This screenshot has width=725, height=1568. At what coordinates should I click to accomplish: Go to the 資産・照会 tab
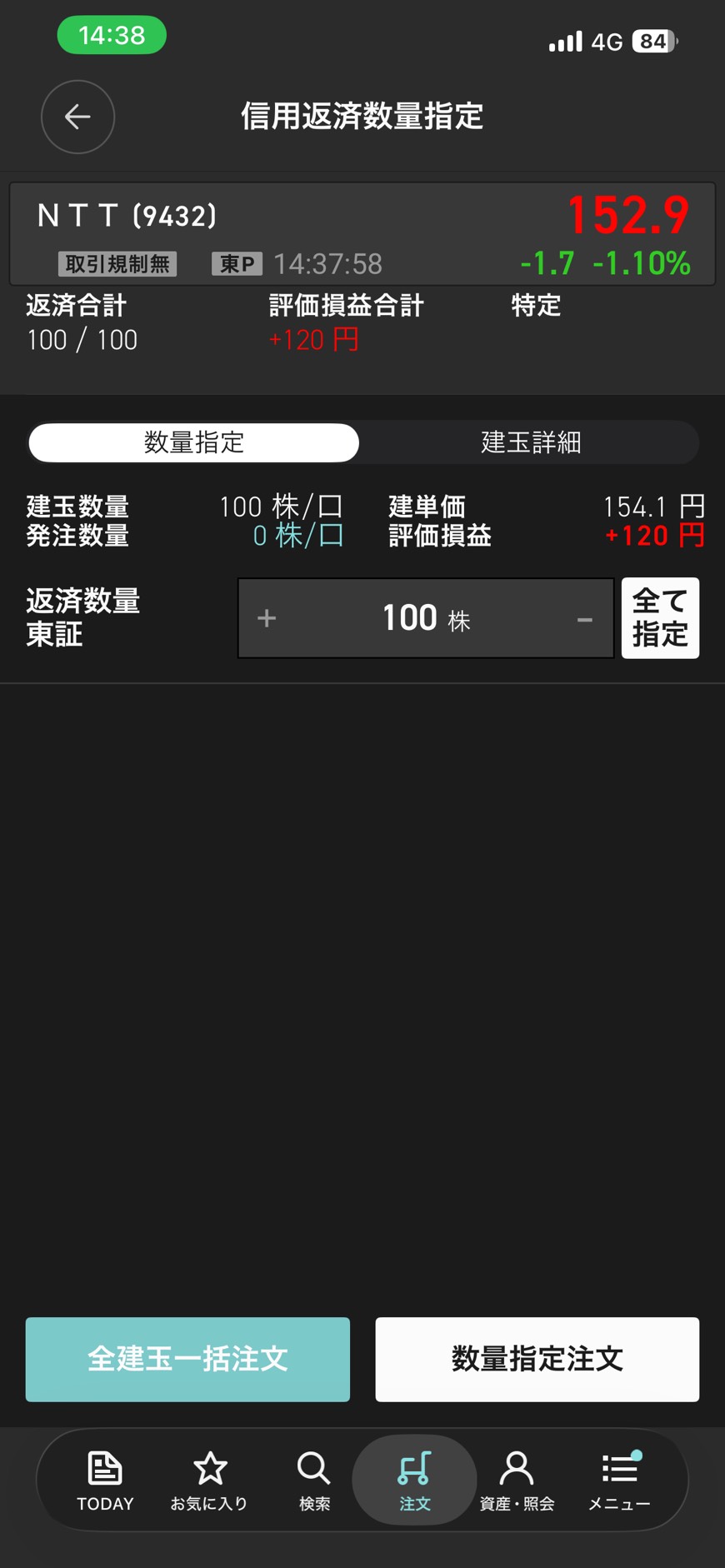pos(517,1481)
